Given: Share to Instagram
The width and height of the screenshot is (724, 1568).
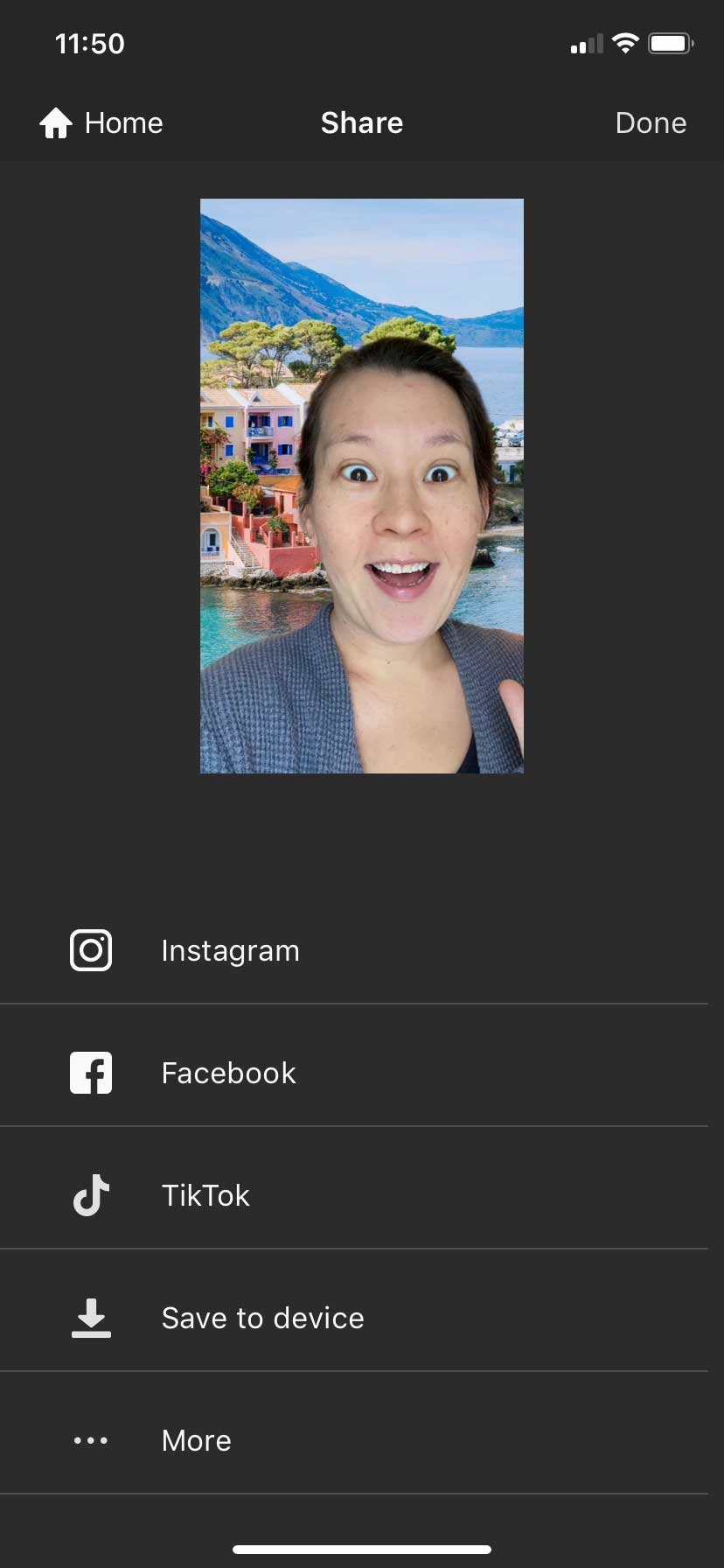Looking at the screenshot, I should point(230,950).
